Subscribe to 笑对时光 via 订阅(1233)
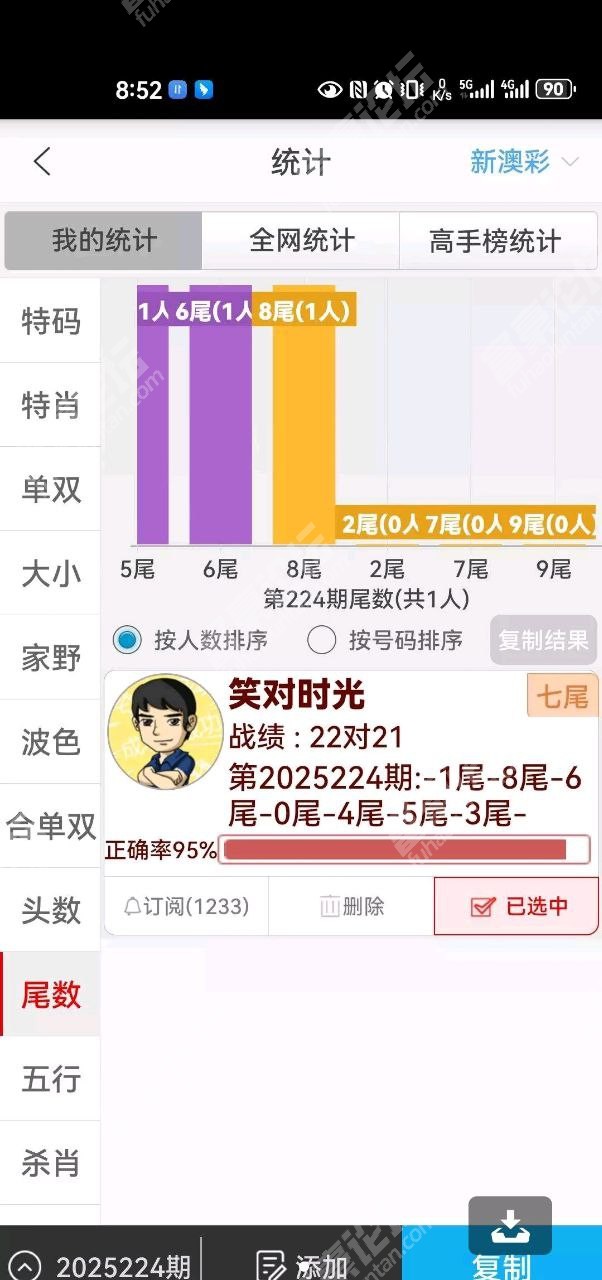 [x=186, y=907]
